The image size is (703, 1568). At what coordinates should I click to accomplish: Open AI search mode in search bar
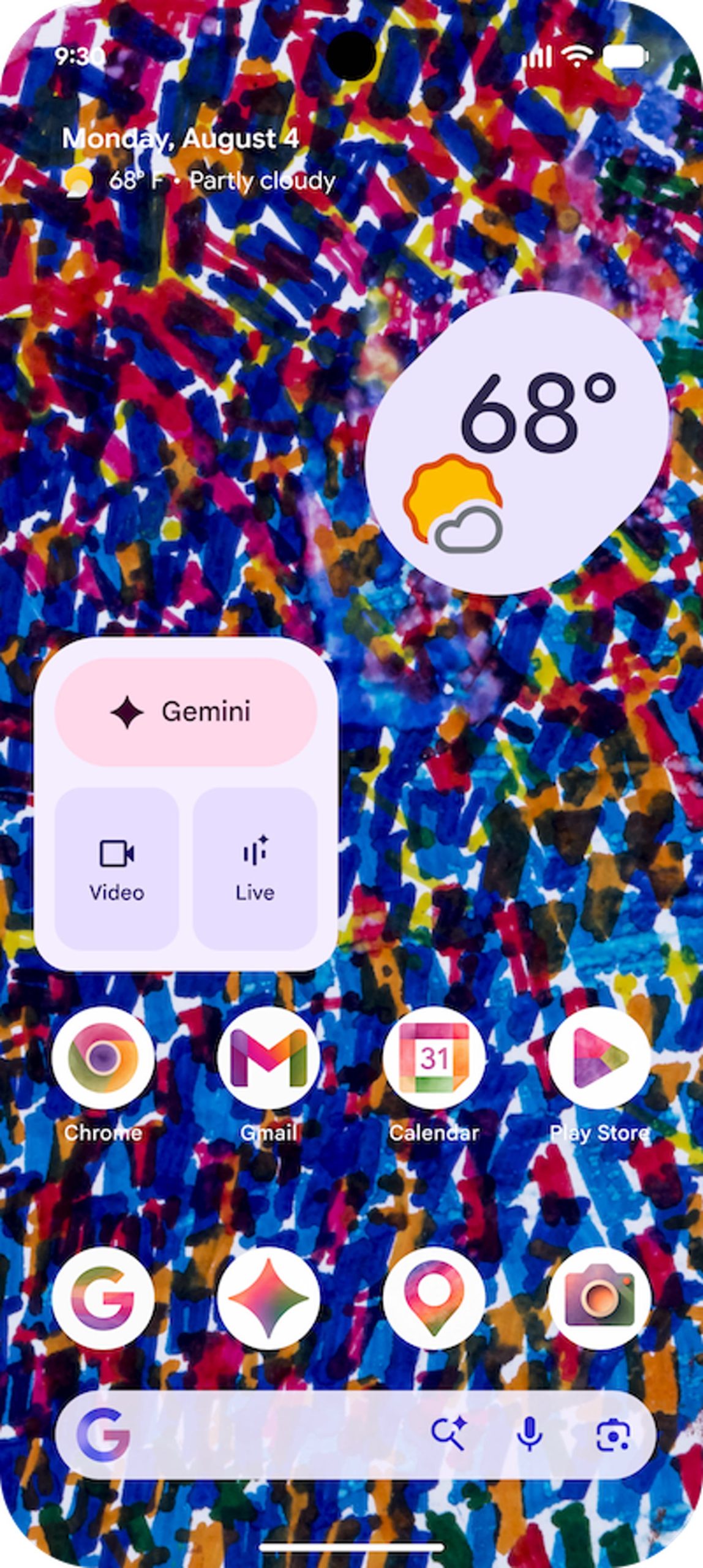pos(449,1434)
